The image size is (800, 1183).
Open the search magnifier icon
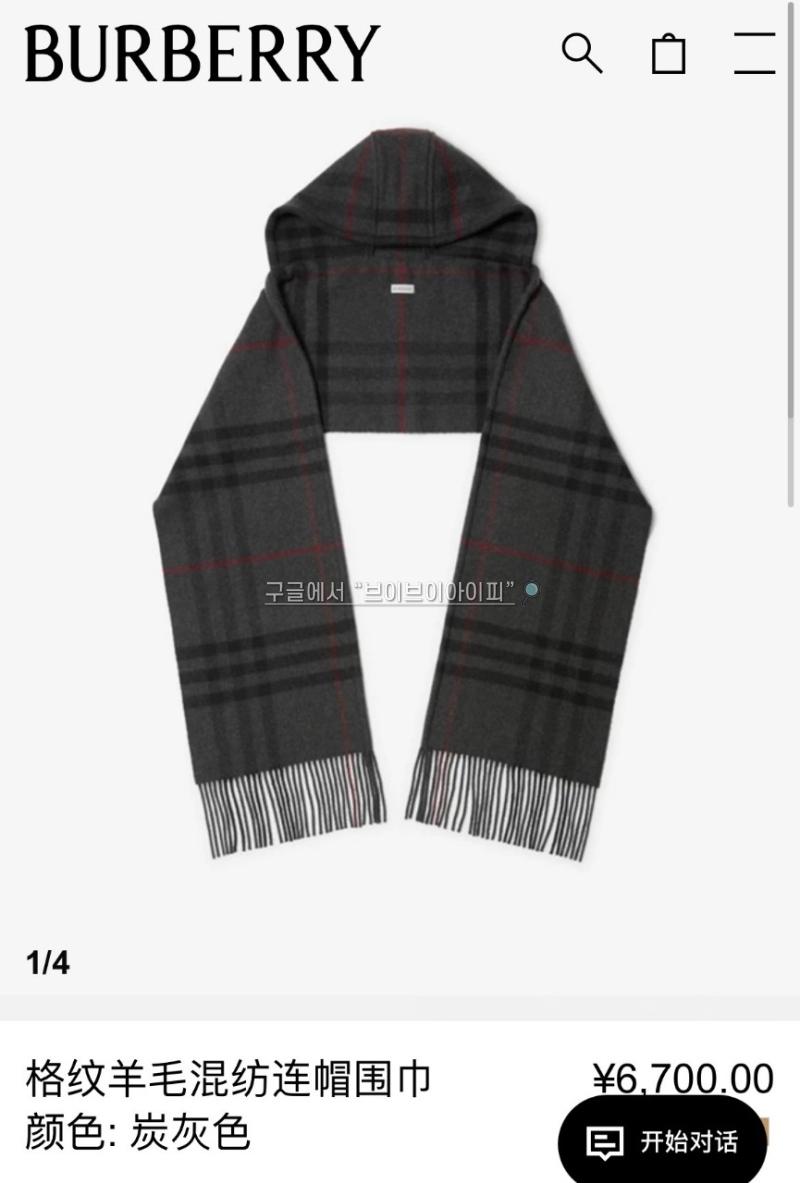click(x=582, y=53)
